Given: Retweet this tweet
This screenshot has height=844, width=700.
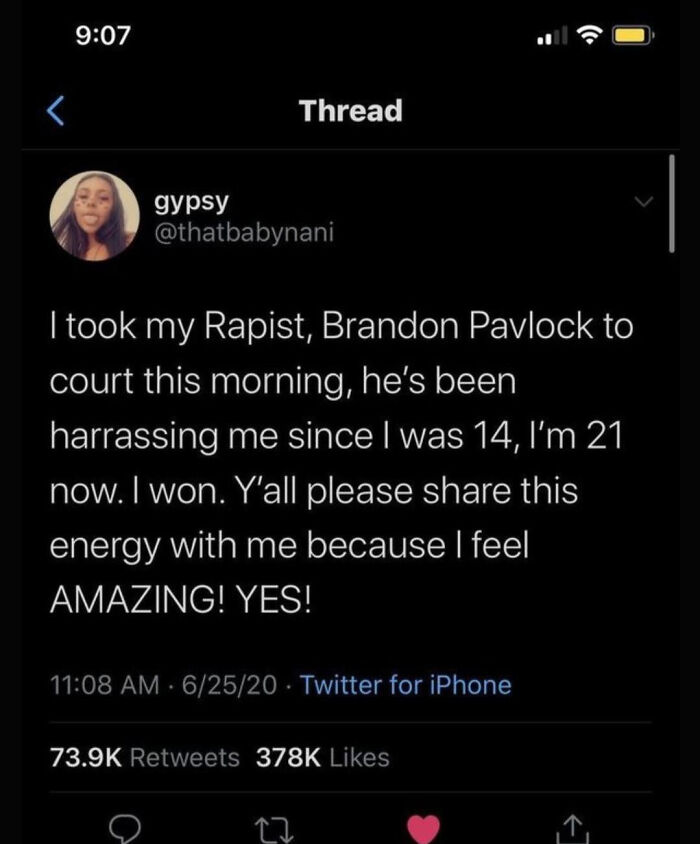Looking at the screenshot, I should tap(274, 829).
